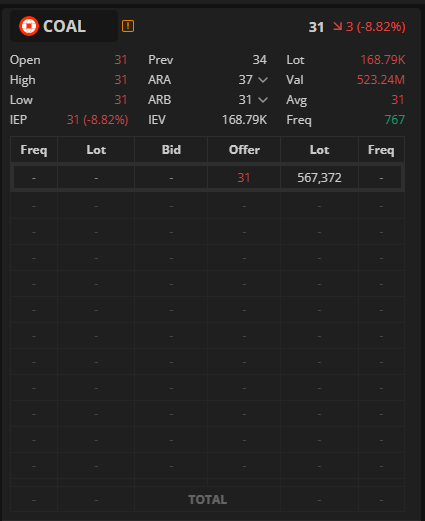Select the offer row priced at 31
425x521 pixels.
[207, 178]
